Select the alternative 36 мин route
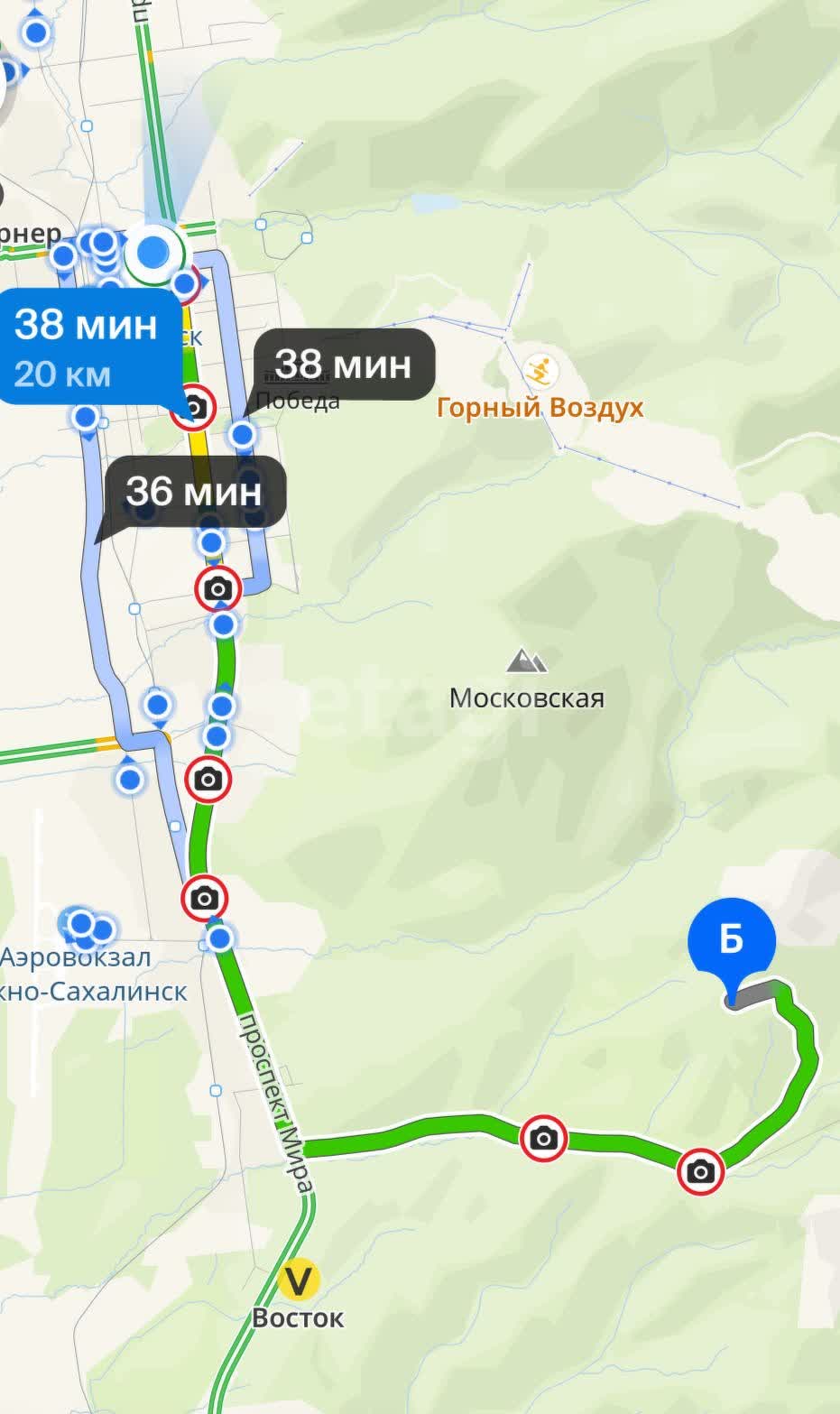 point(194,492)
